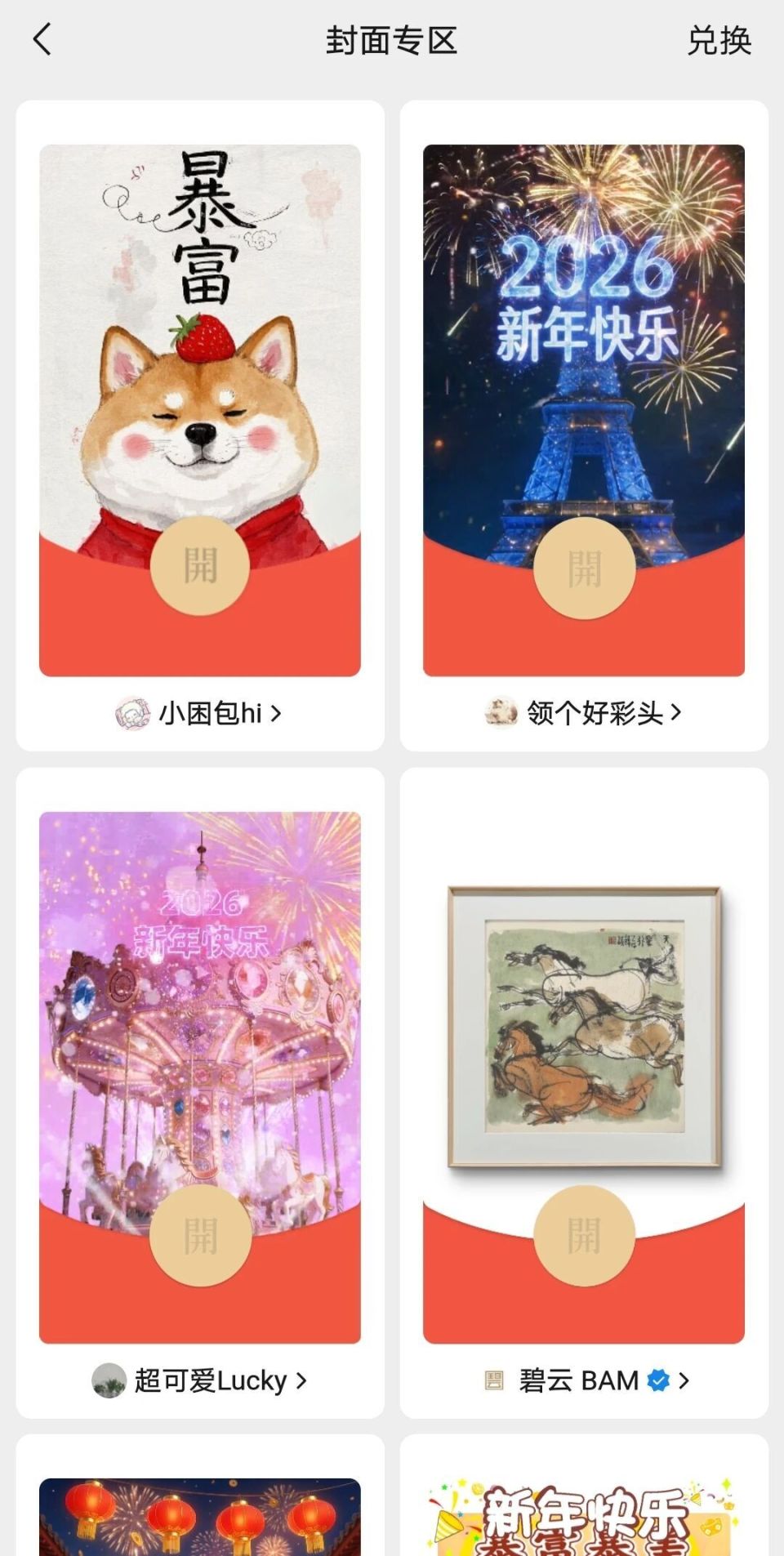
Task: Select the 封面专区 title
Action: click(392, 39)
